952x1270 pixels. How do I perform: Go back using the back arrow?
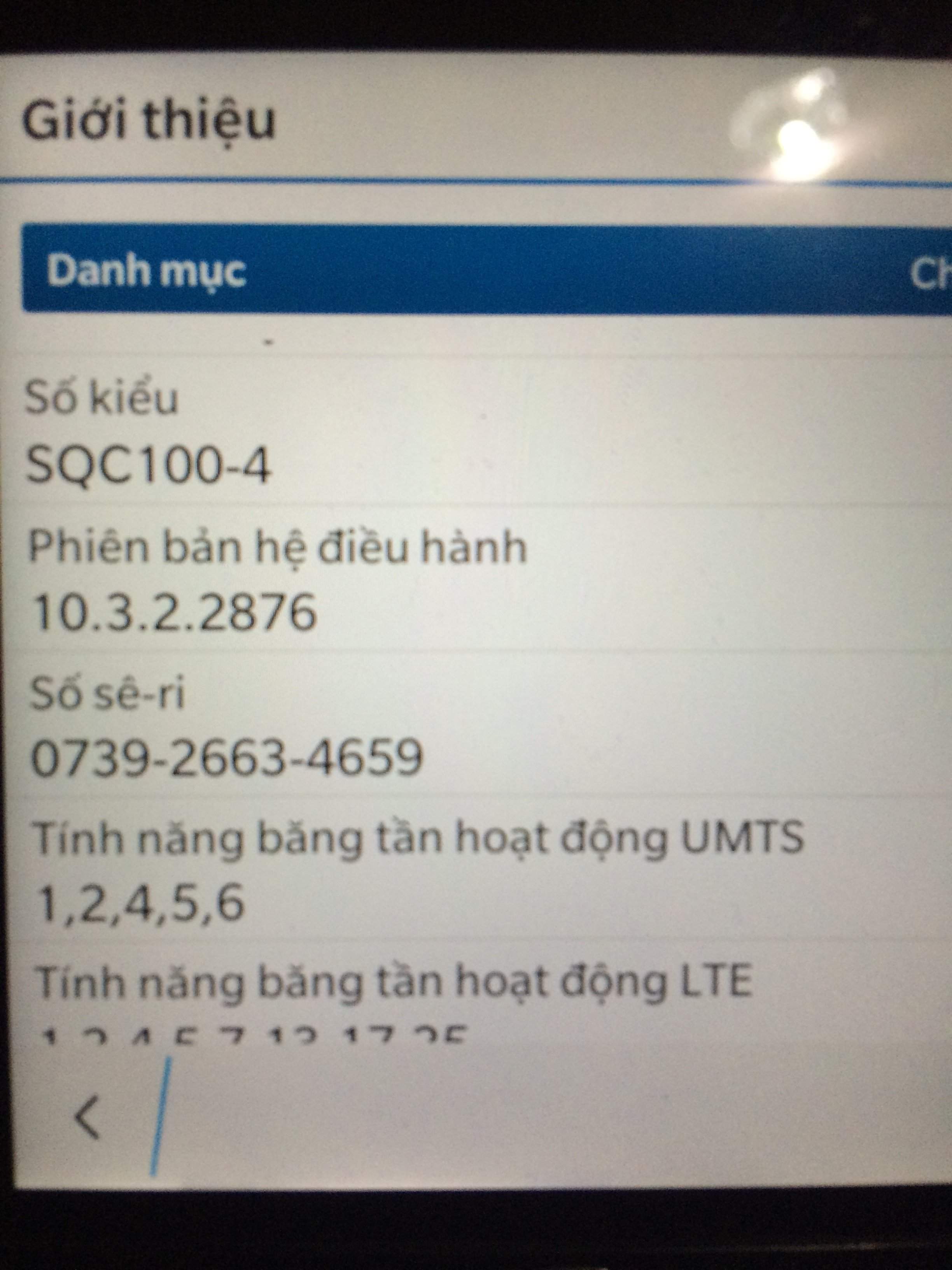tap(87, 1117)
